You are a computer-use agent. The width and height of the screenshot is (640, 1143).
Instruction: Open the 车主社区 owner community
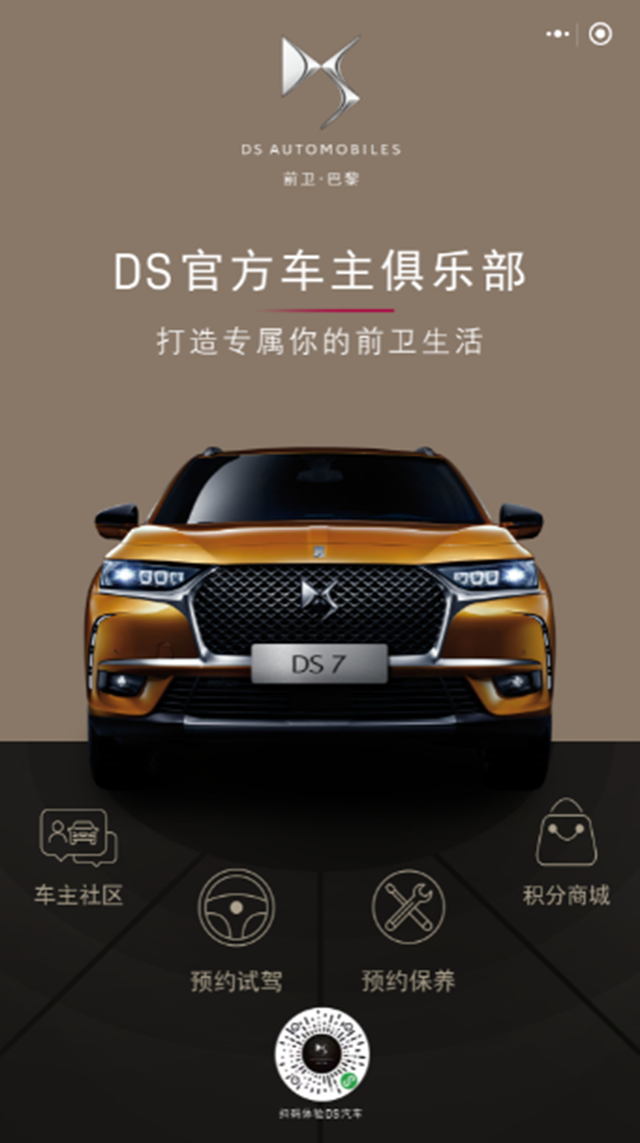pyautogui.click(x=78, y=858)
